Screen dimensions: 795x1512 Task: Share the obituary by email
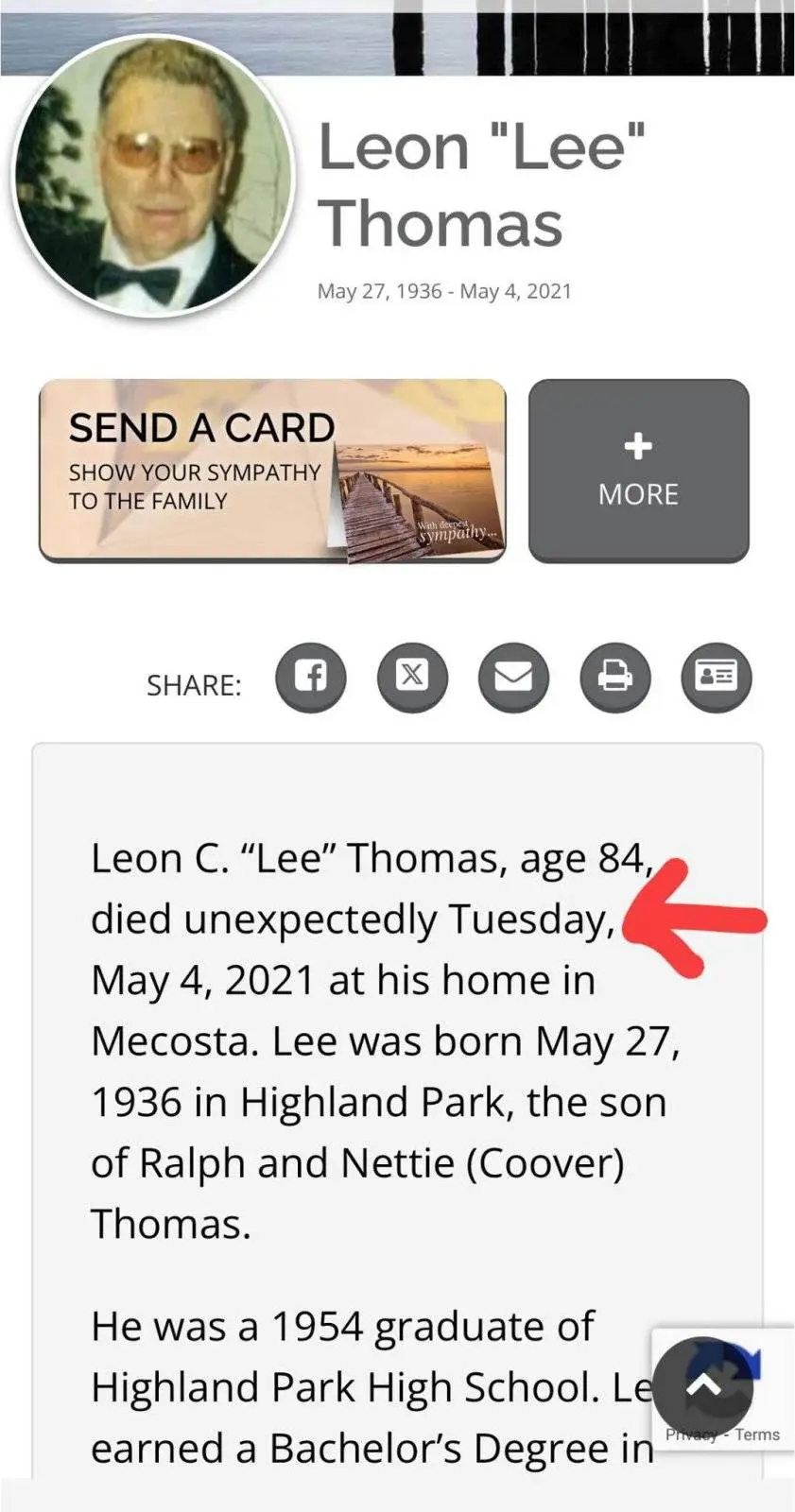coord(513,677)
